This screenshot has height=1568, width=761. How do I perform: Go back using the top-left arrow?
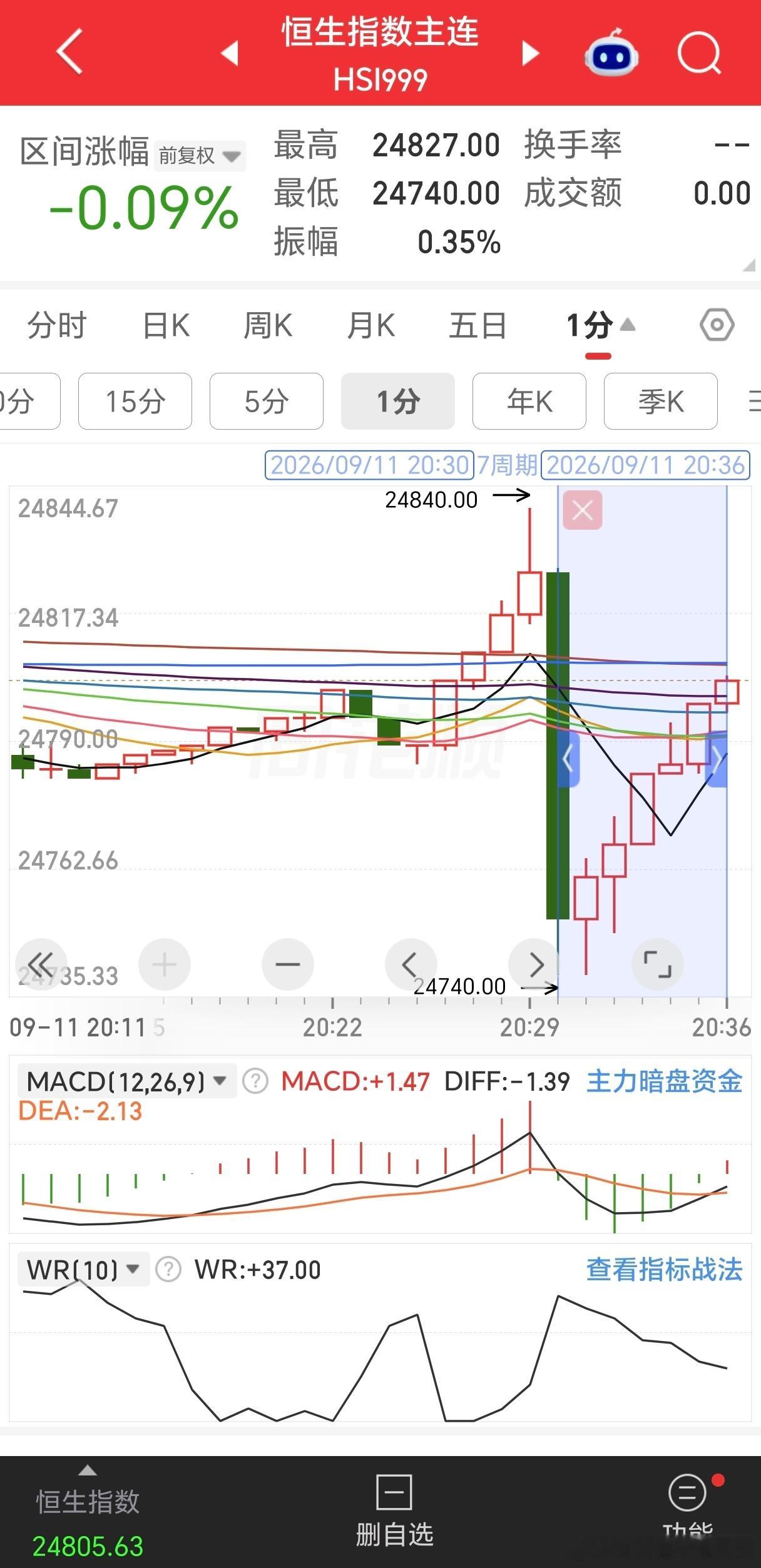(x=69, y=52)
